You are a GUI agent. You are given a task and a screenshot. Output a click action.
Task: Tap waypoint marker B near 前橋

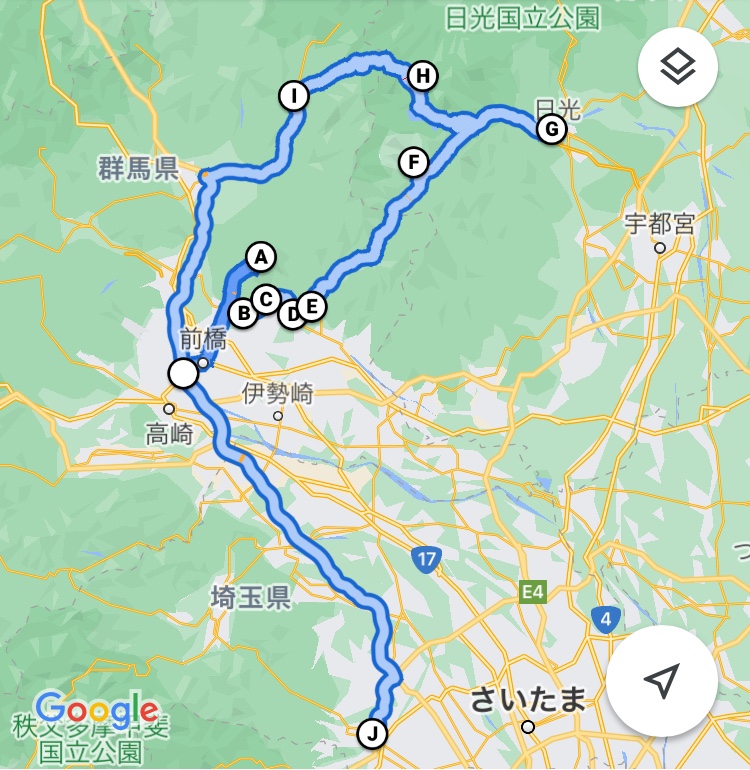pos(241,313)
